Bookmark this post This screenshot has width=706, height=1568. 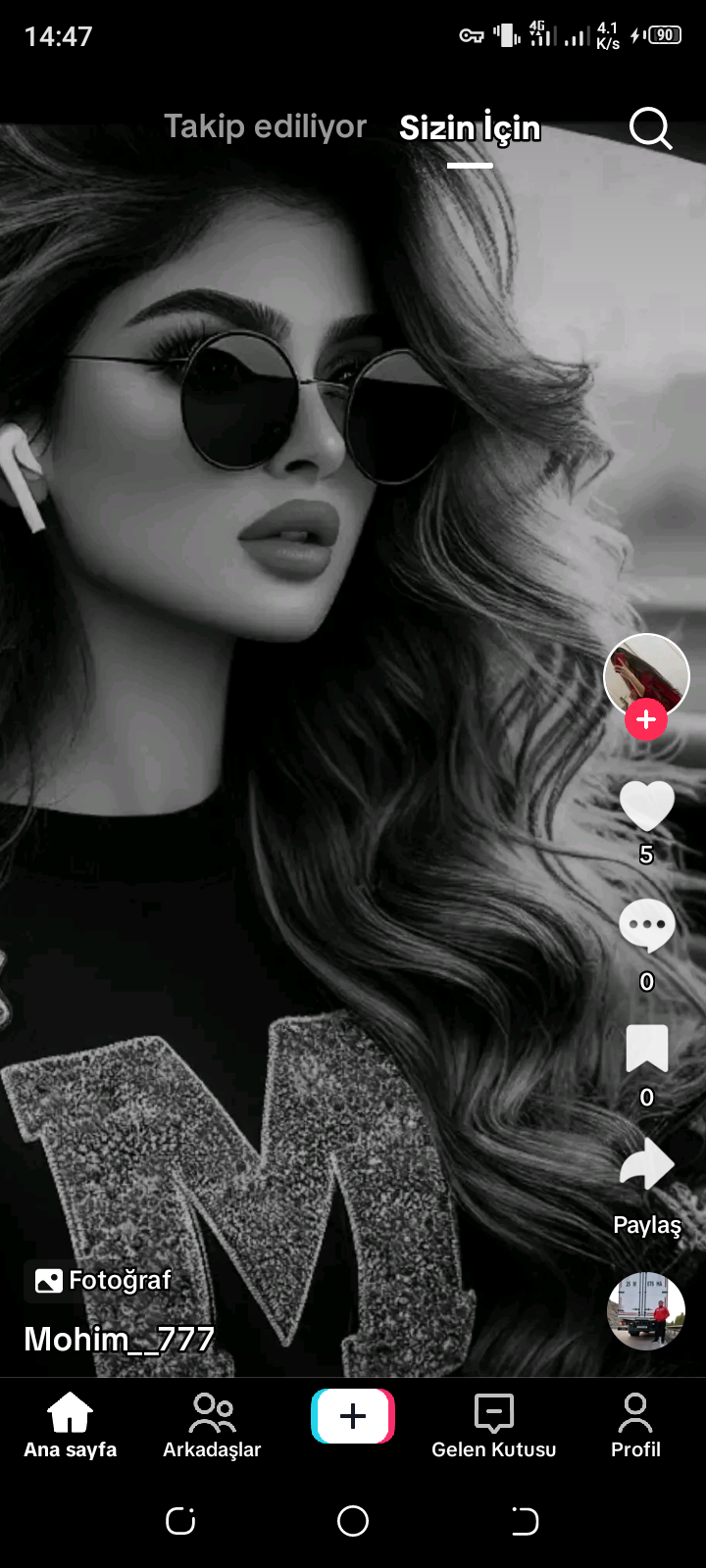click(646, 1049)
